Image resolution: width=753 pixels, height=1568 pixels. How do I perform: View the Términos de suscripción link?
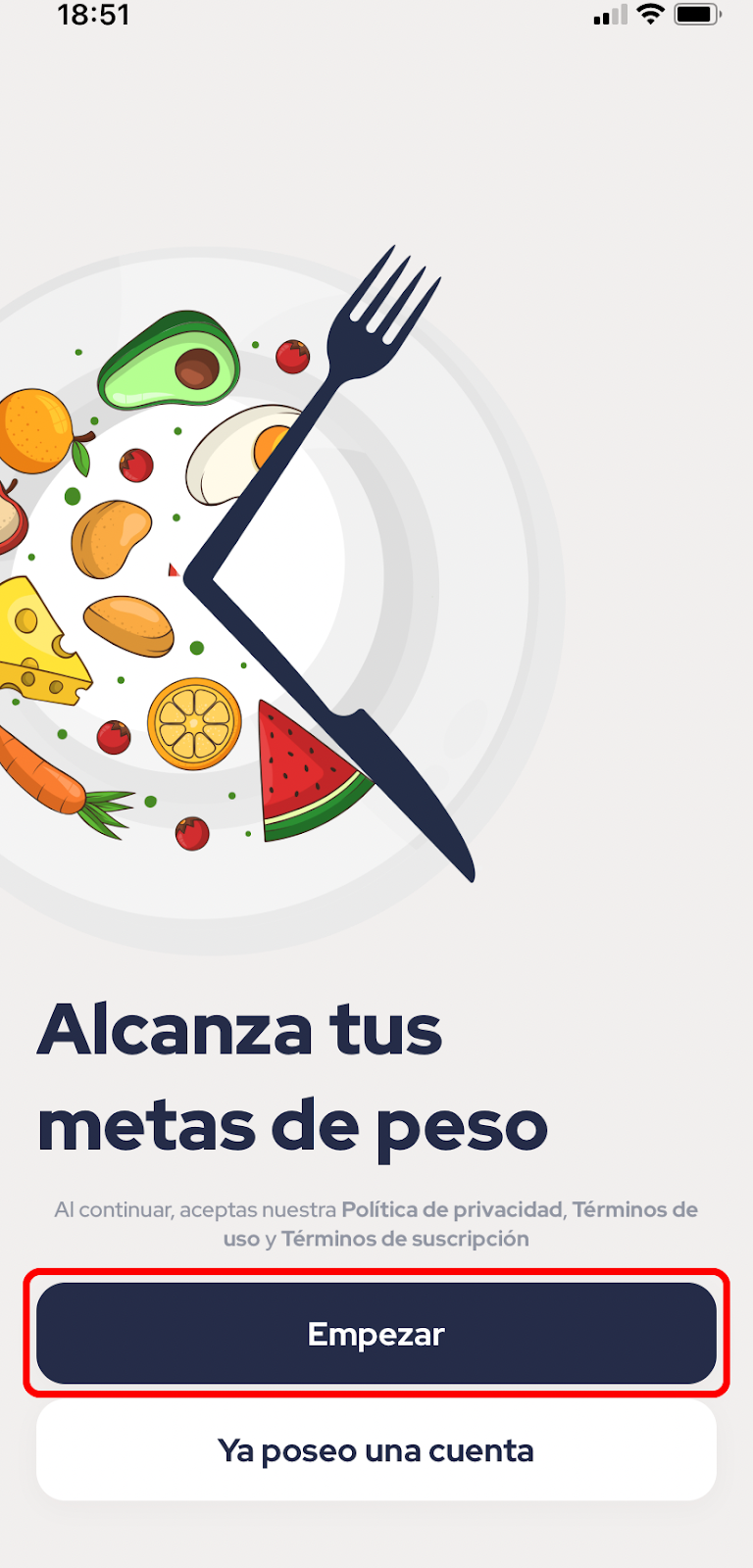(405, 1239)
